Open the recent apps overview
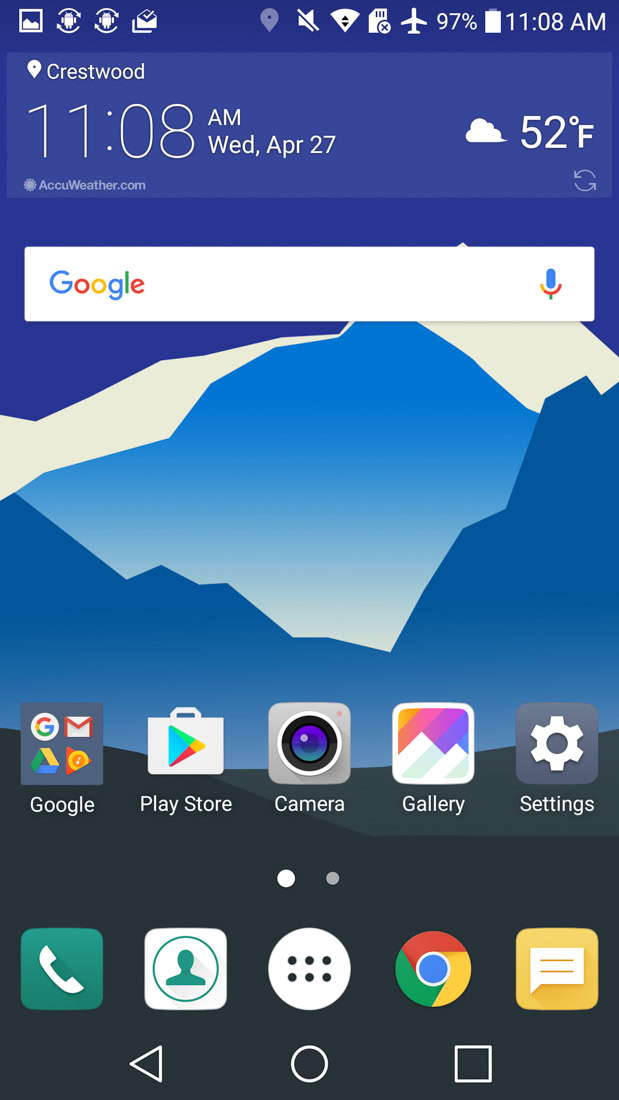The height and width of the screenshot is (1100, 619). [472, 1064]
